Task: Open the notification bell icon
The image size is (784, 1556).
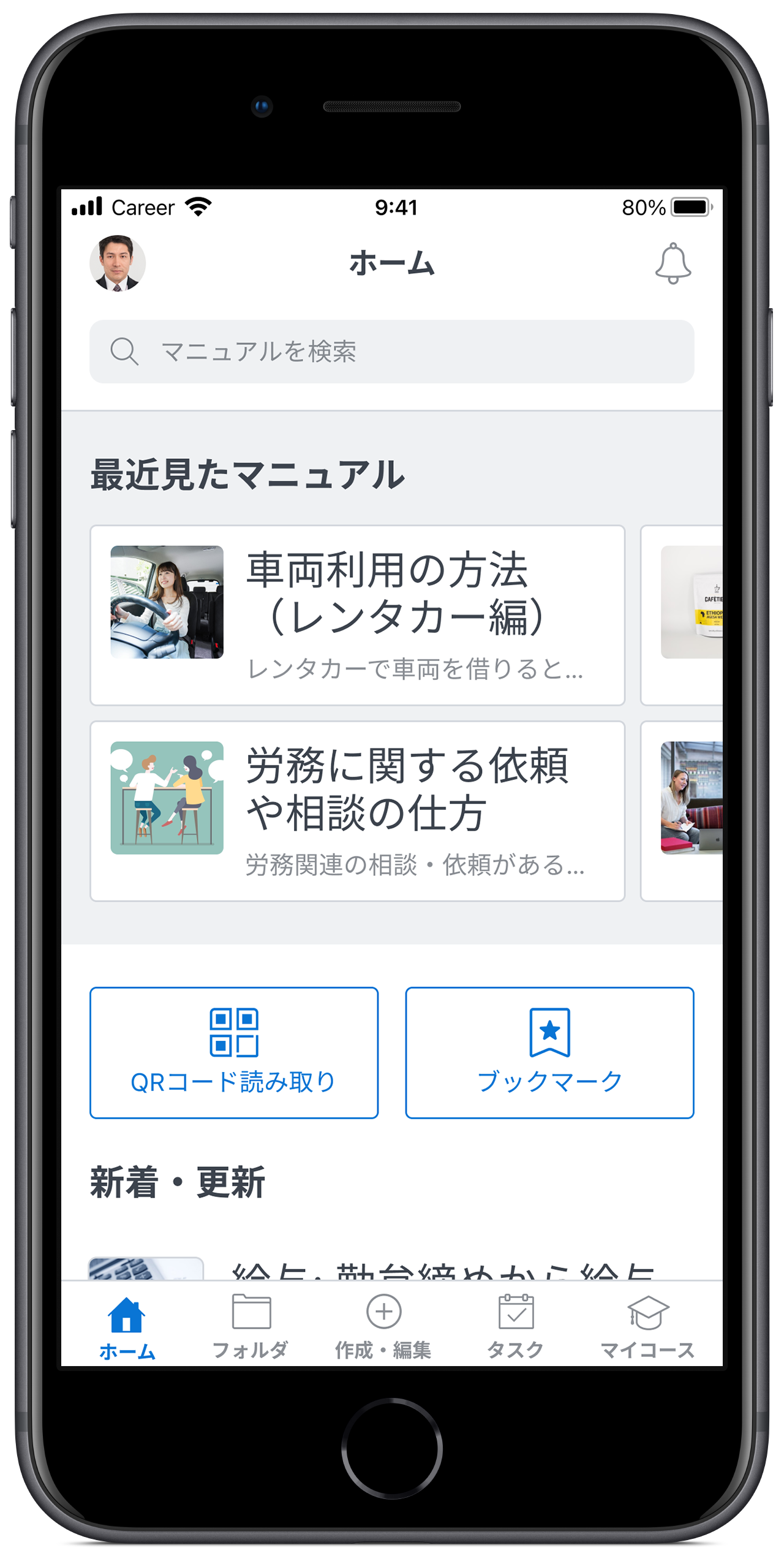Action: point(673,265)
